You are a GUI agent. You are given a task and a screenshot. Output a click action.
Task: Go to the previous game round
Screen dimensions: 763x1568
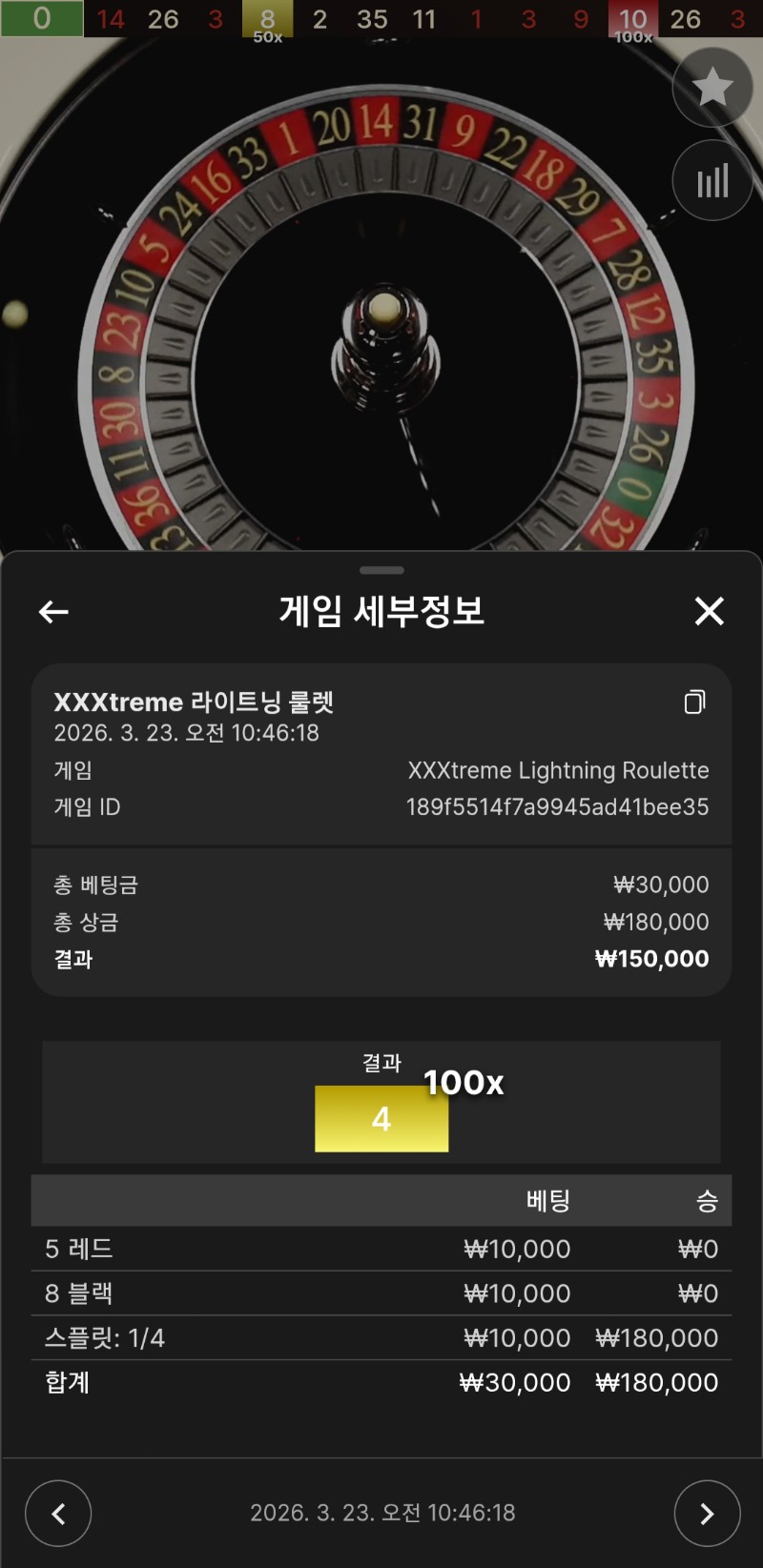pos(58,1513)
